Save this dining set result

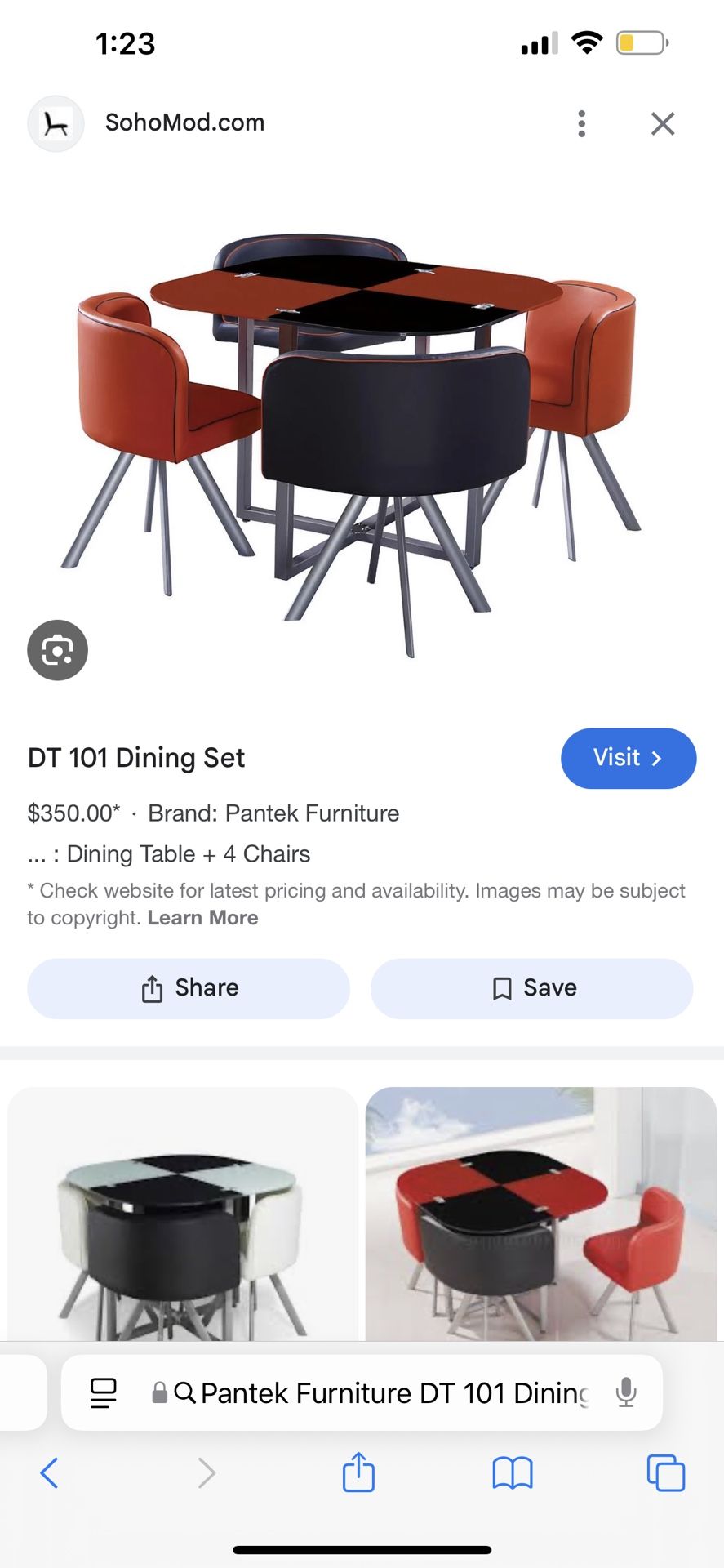coord(532,988)
